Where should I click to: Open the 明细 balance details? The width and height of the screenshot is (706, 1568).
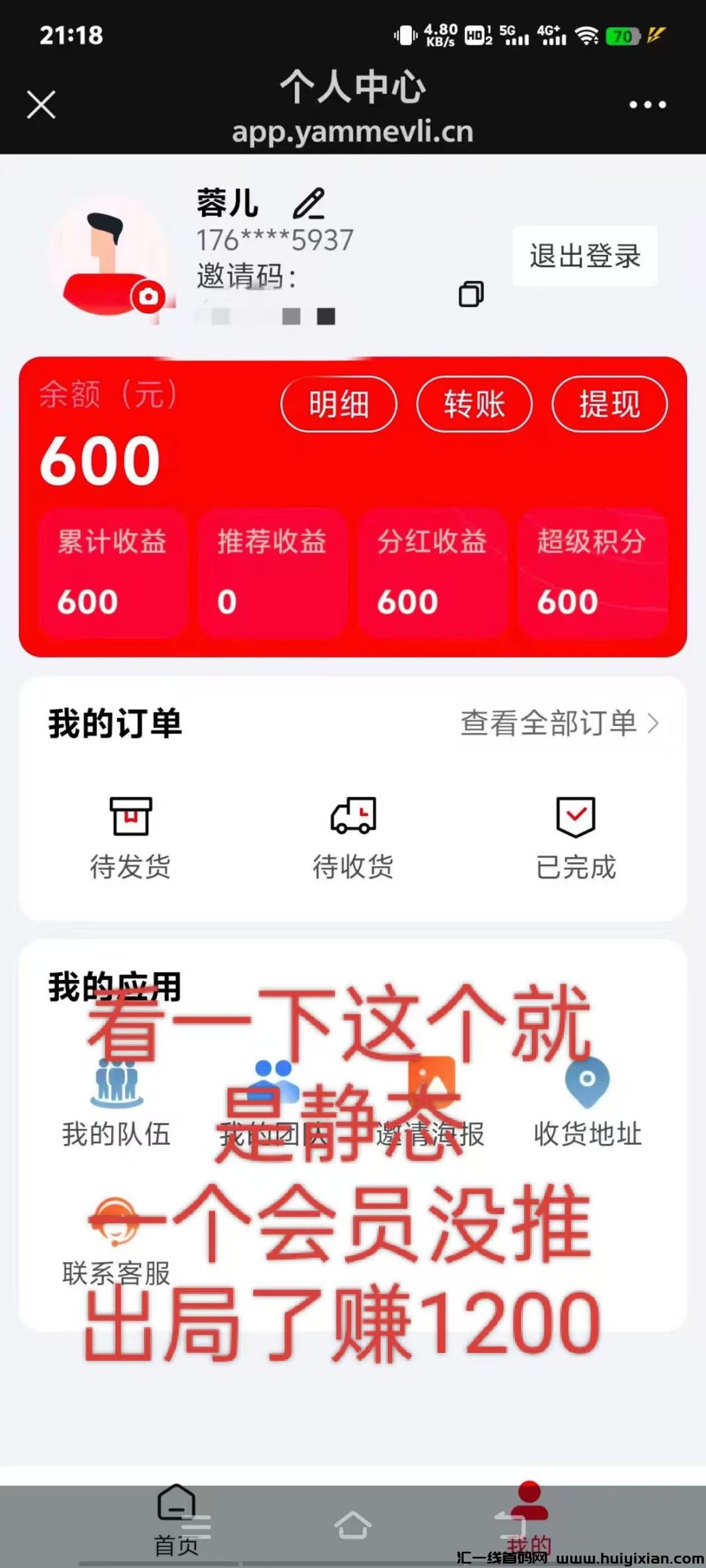tap(338, 404)
